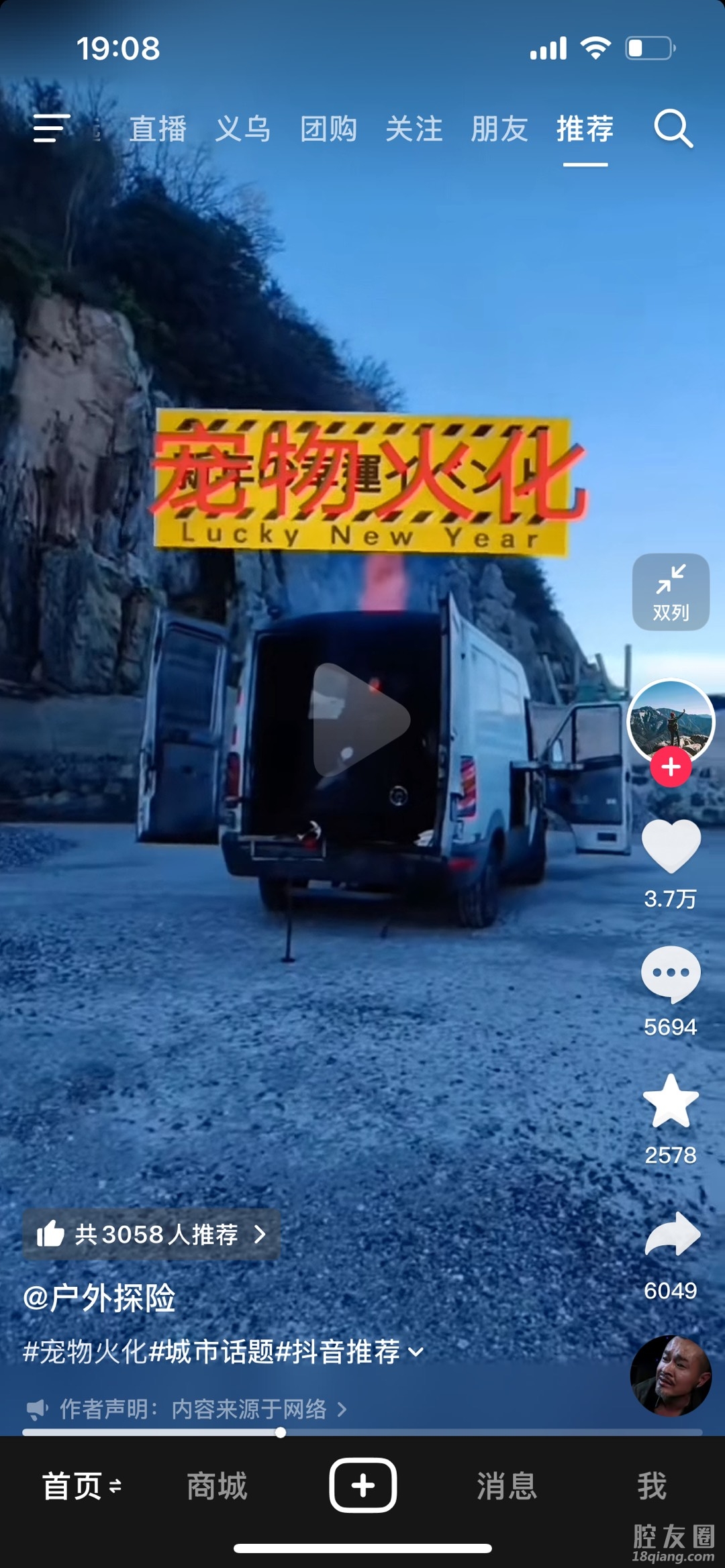
Task: Share this video with the arrow icon
Action: click(672, 1235)
